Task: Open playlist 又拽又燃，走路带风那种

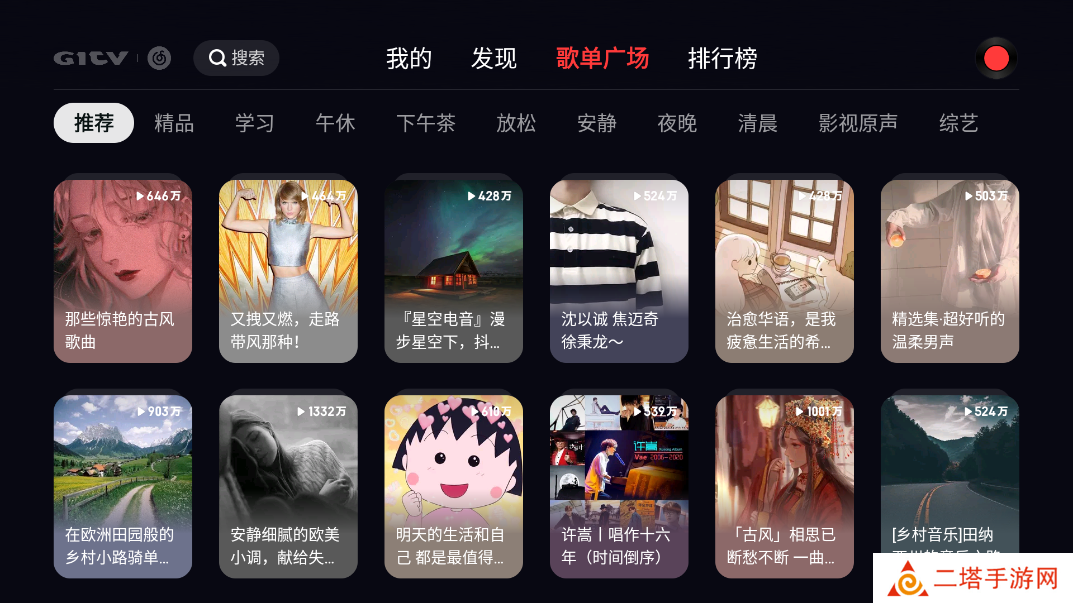Action: 288,270
